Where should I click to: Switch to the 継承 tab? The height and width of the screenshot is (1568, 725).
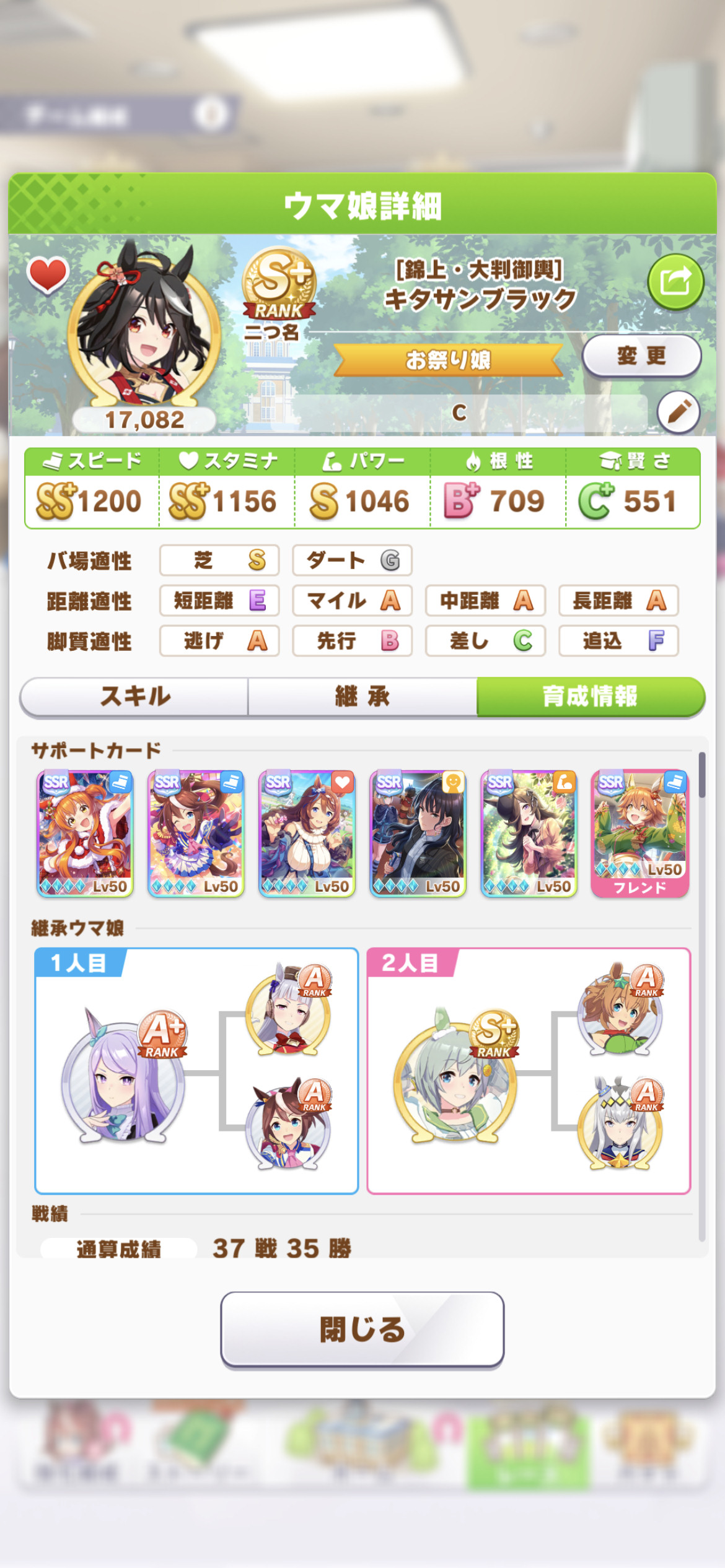coord(362,697)
